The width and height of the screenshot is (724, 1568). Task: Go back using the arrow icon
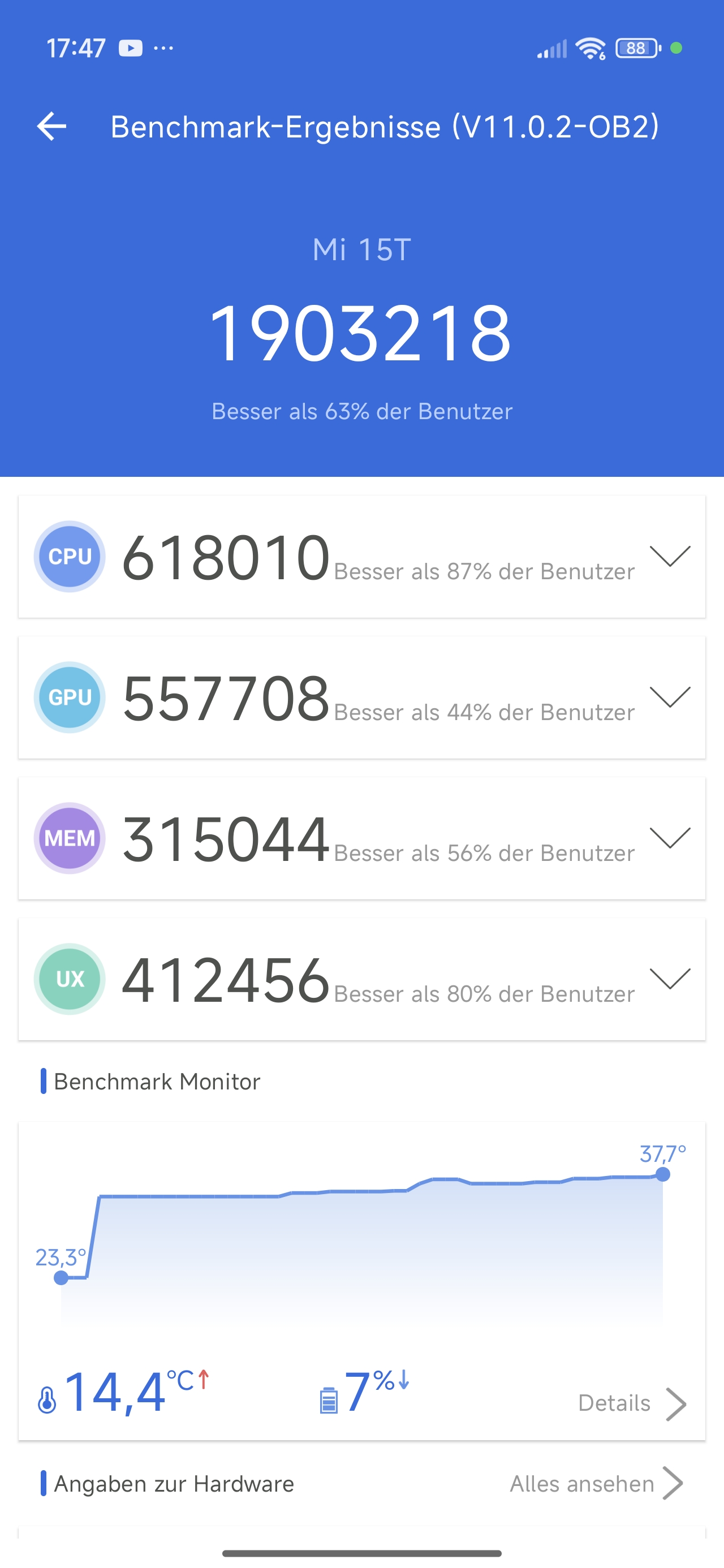point(52,127)
